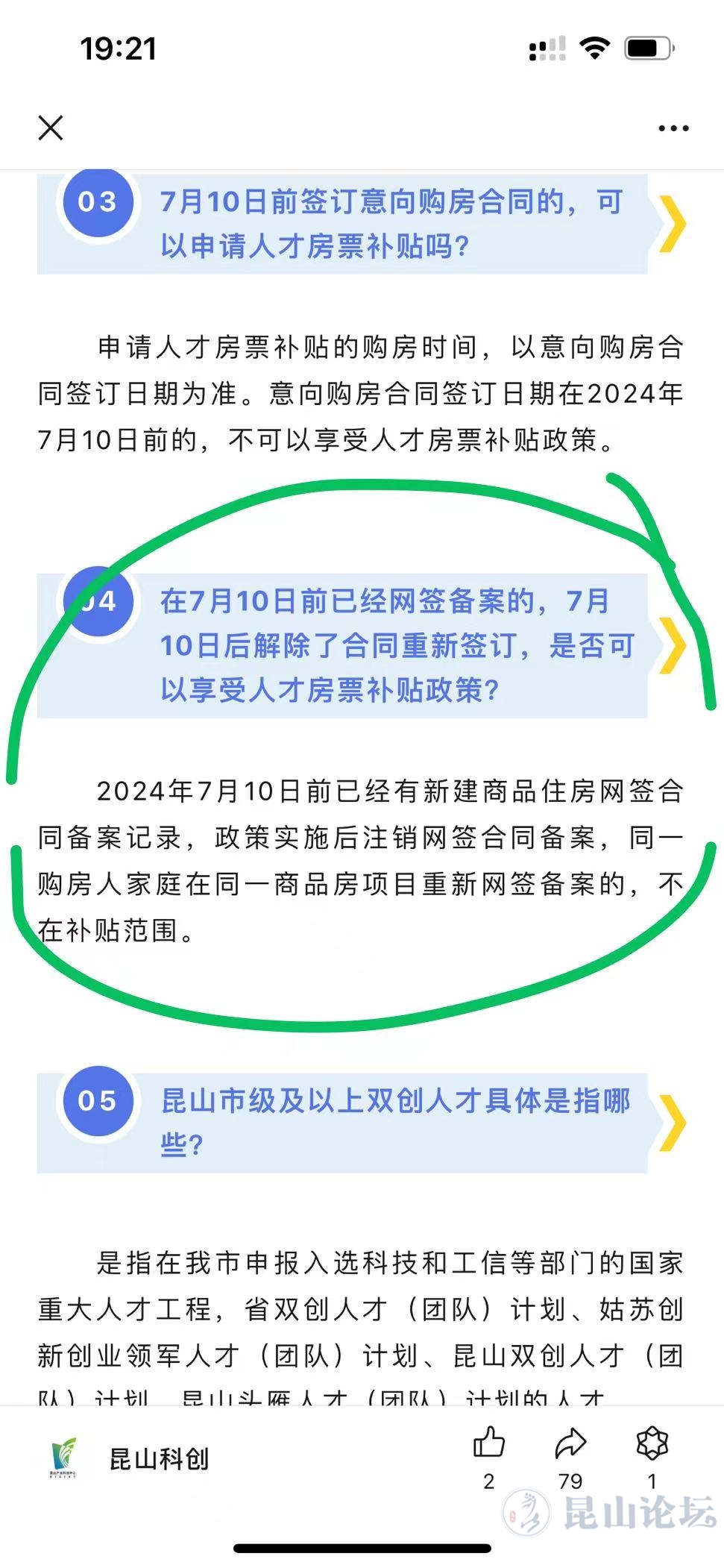The image size is (724, 1568).
Task: Open the three-dot overflow menu
Action: tap(673, 128)
